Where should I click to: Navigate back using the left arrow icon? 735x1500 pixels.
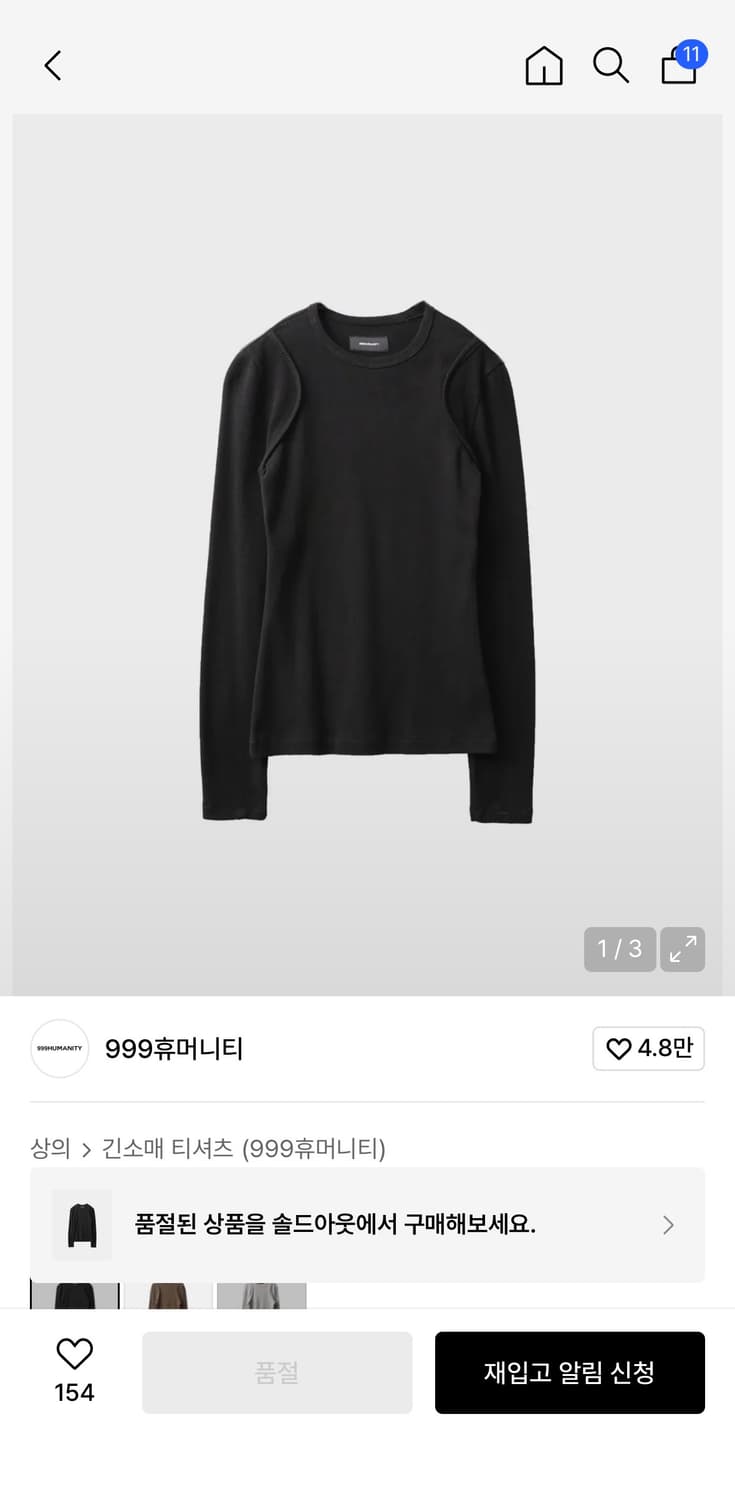53,65
